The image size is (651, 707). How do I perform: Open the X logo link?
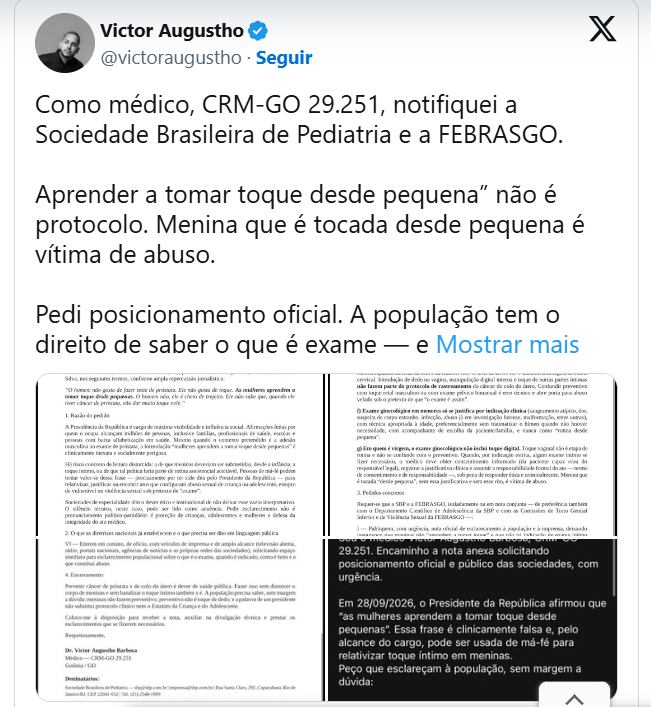pyautogui.click(x=602, y=29)
